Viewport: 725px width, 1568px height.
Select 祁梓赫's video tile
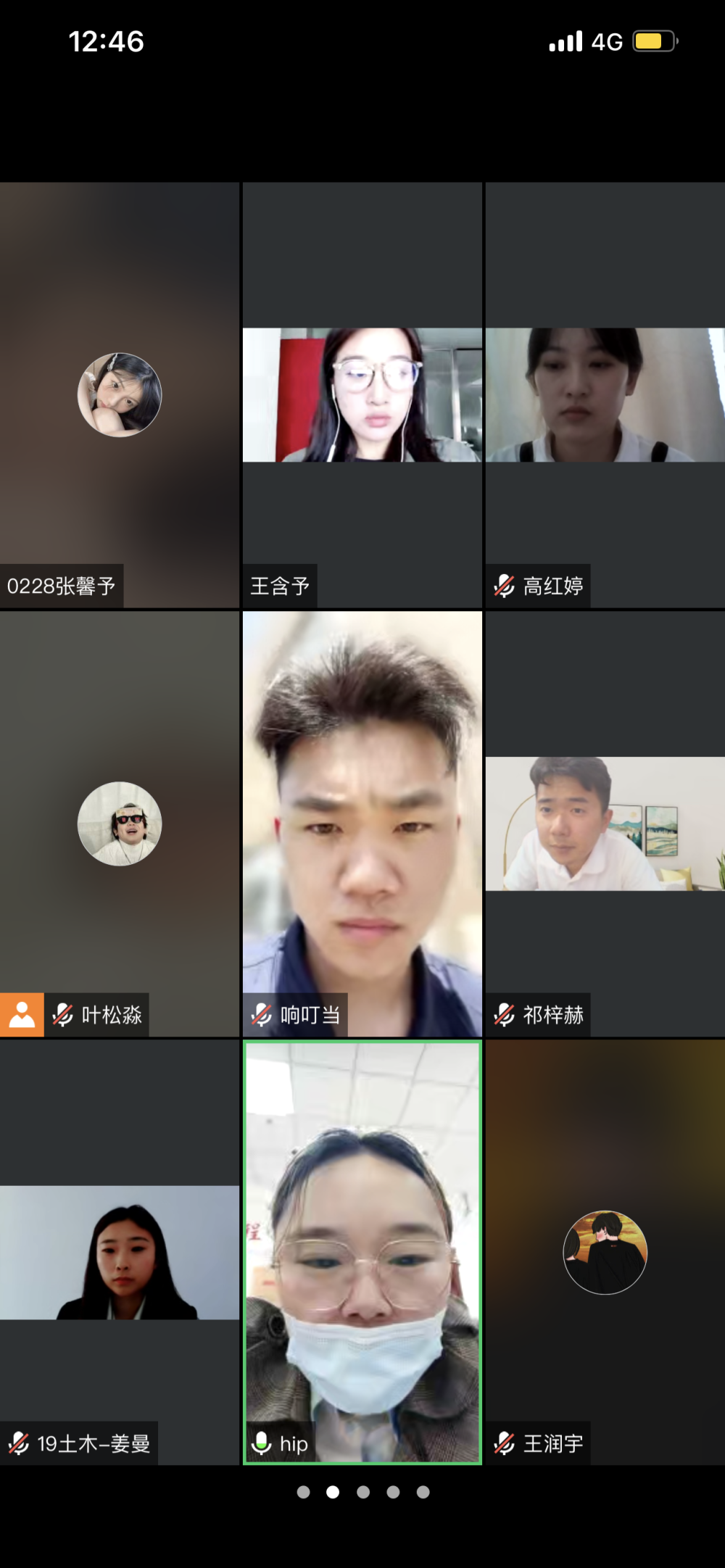605,824
